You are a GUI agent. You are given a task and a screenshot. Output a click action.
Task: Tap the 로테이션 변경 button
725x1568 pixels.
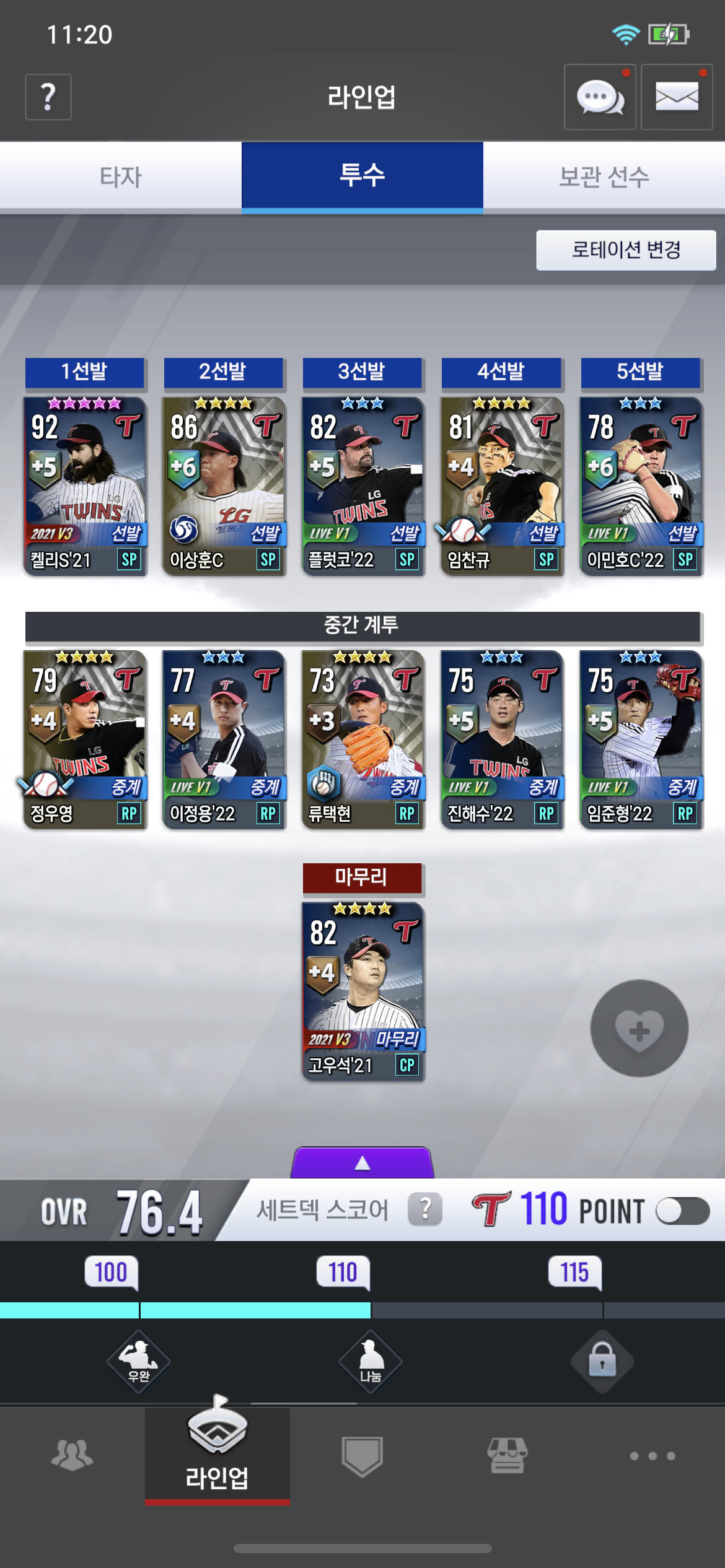626,250
